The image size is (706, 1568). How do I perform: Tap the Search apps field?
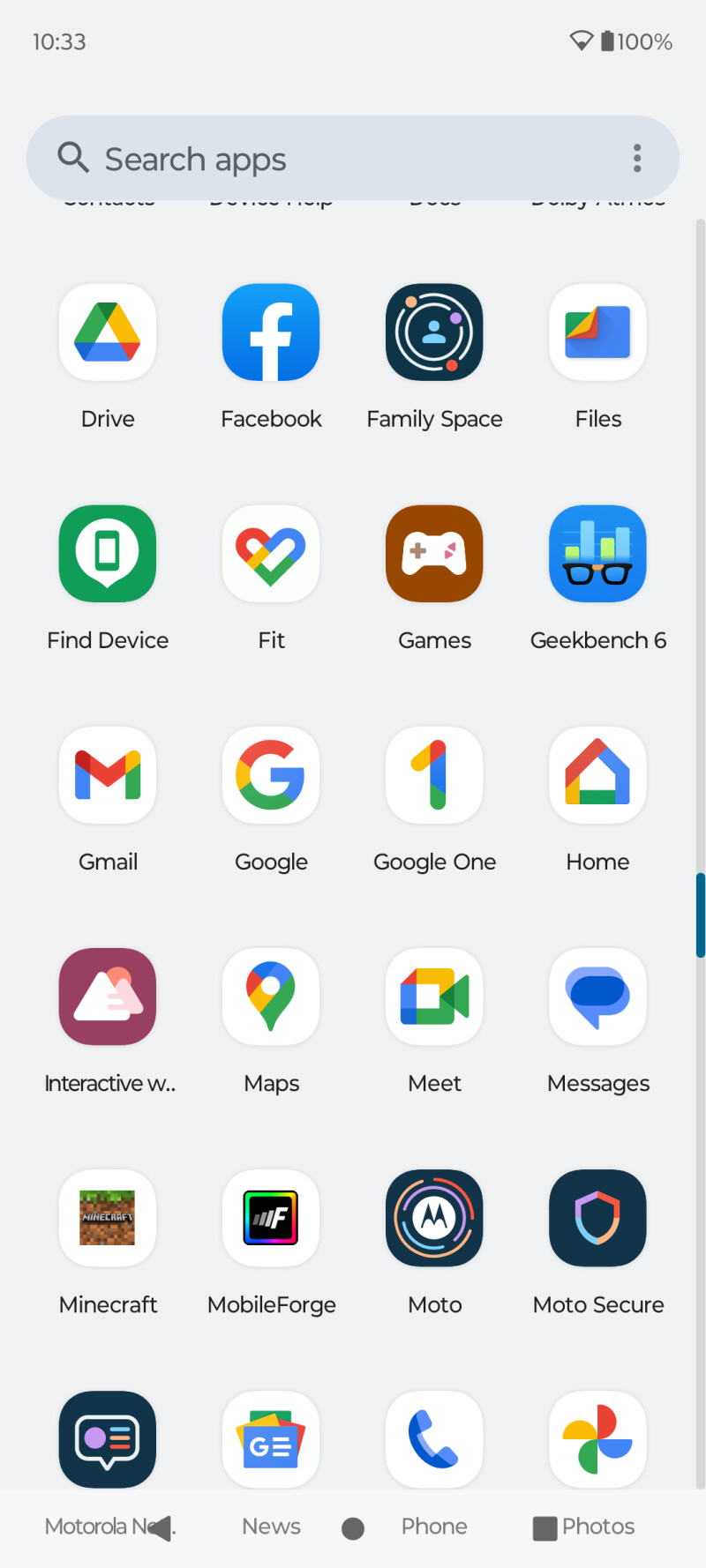click(x=318, y=159)
